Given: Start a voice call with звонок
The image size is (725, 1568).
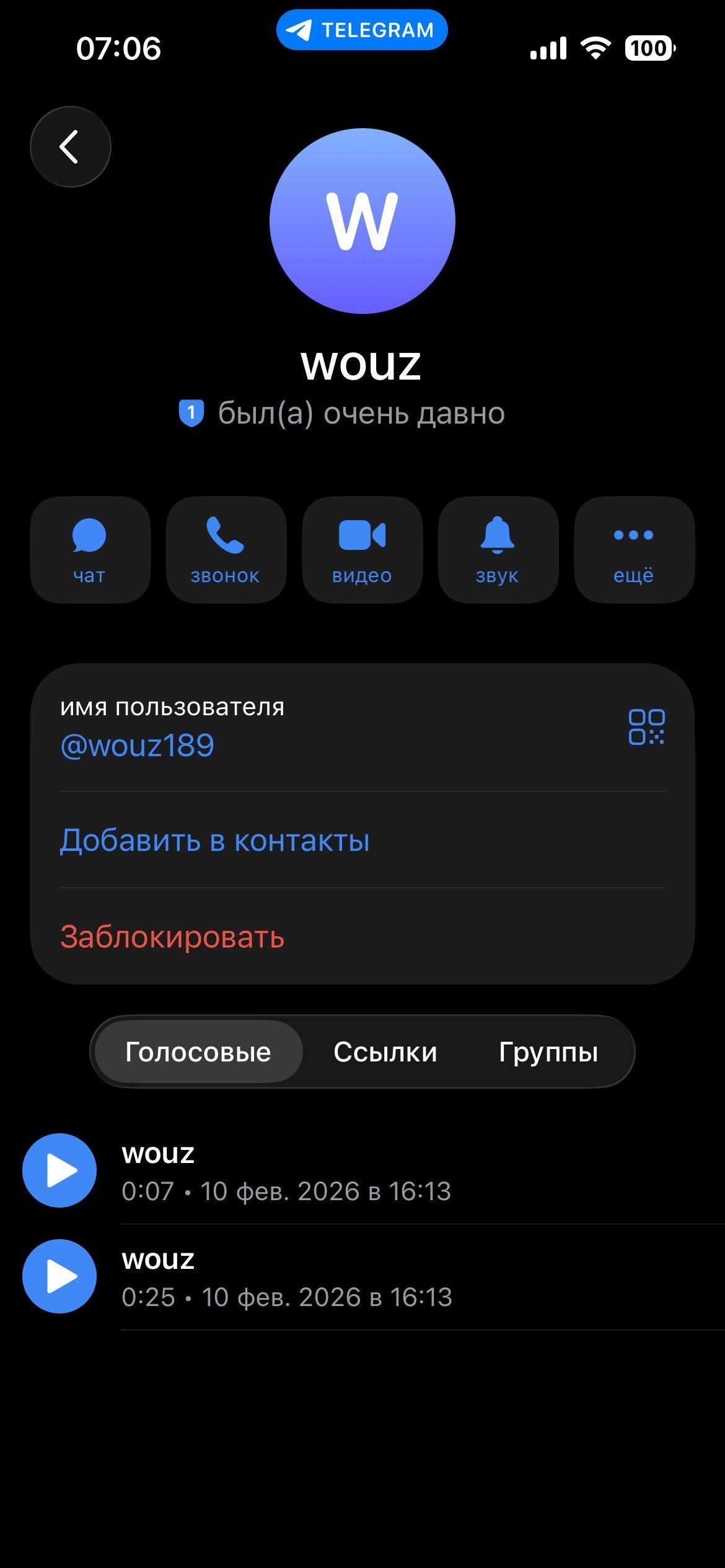Looking at the screenshot, I should [x=226, y=549].
